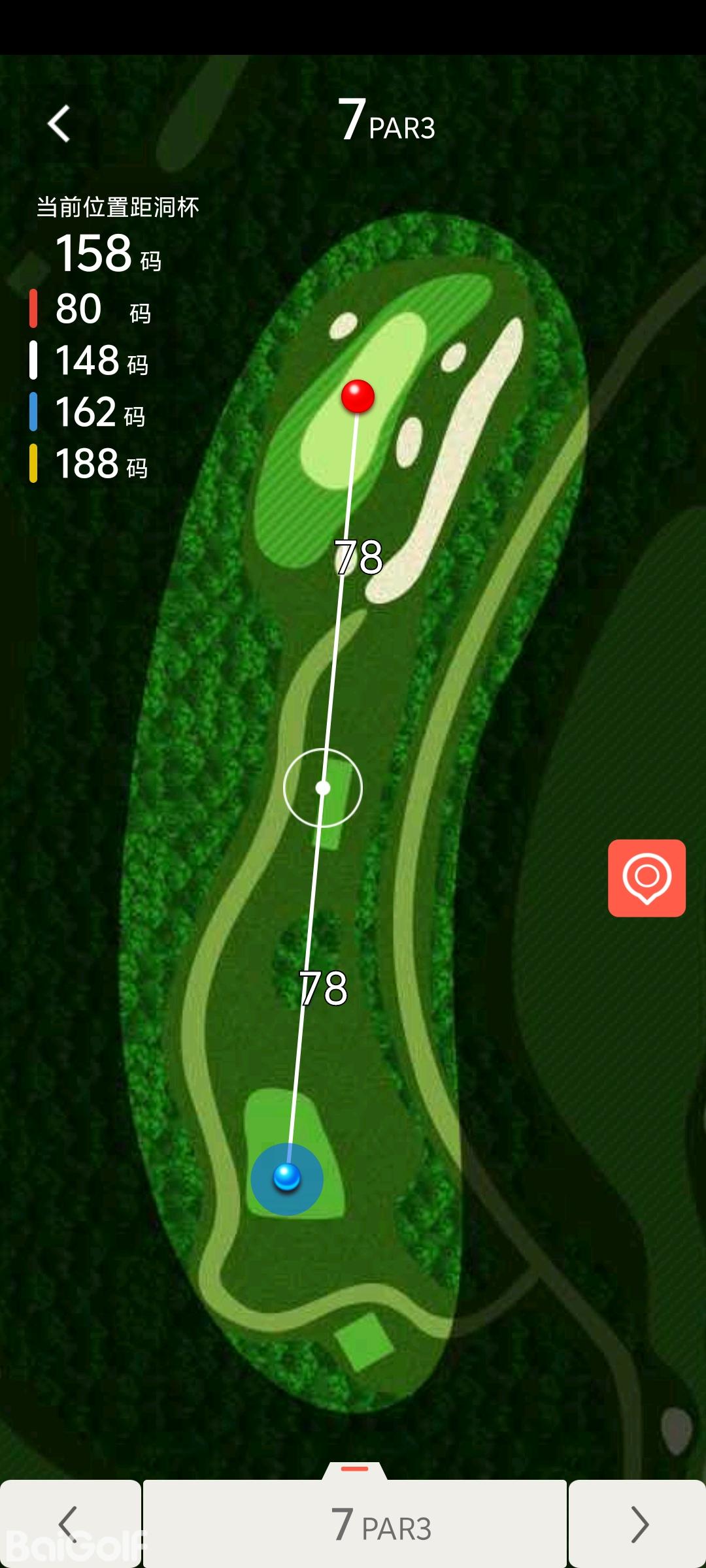Screen dimensions: 706x1568
Task: Tap the white target circle marker
Action: (x=323, y=788)
